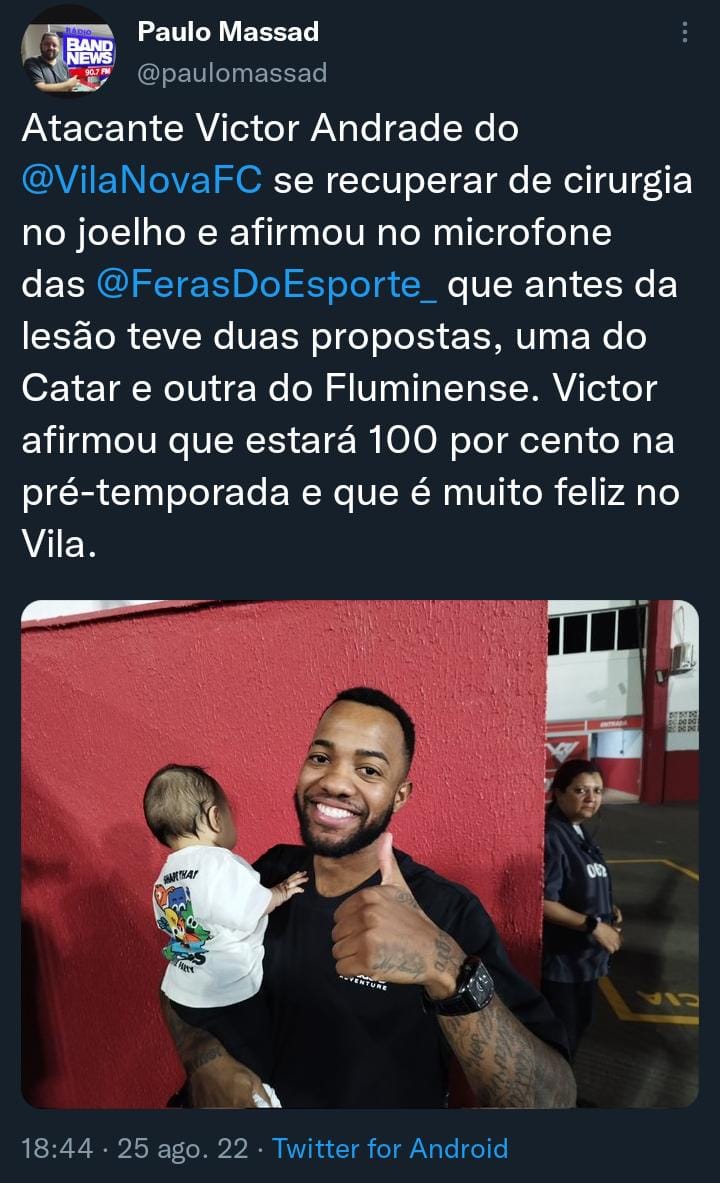Open the @VilaNovaFC mention
The width and height of the screenshot is (720, 1183).
click(x=142, y=181)
